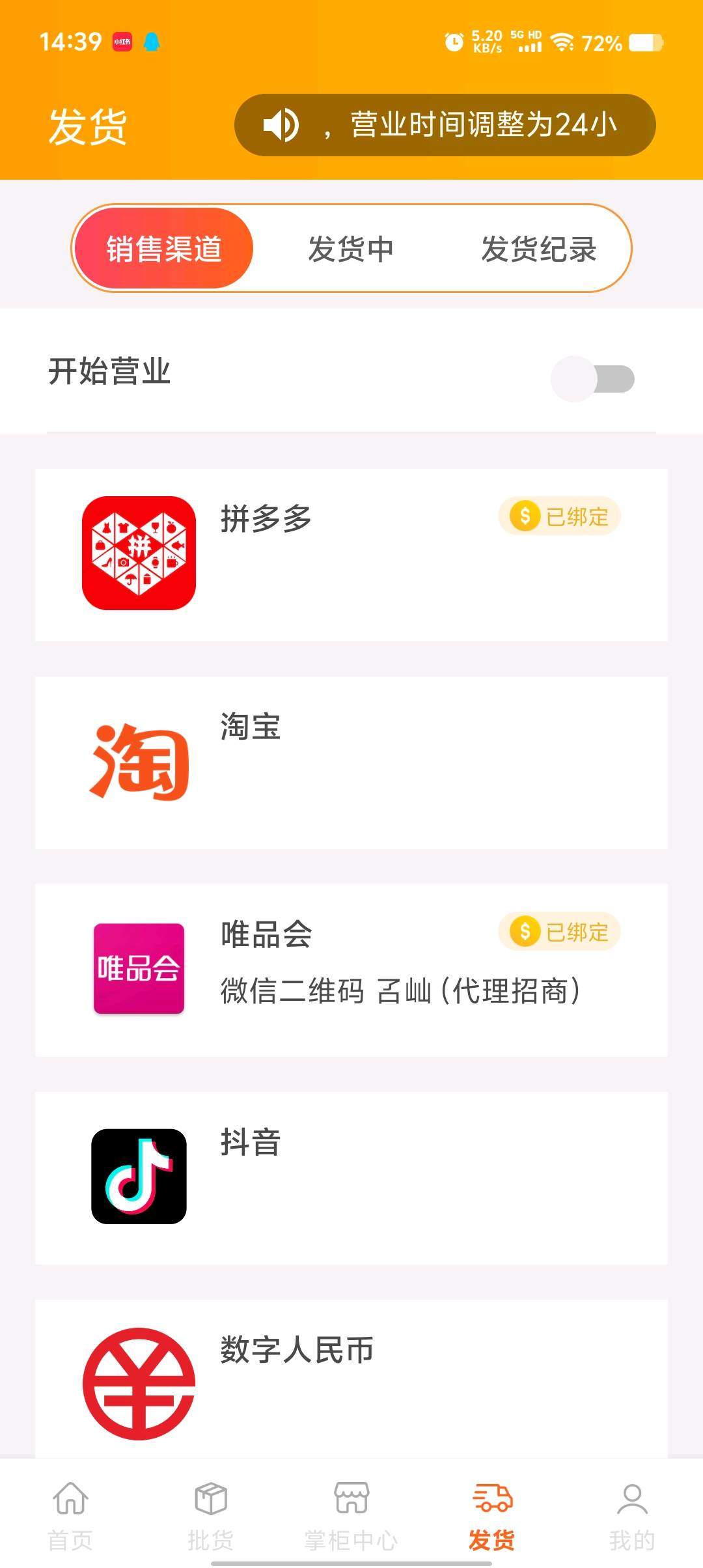
Task: Switch to the 发货中 tab
Action: tap(351, 249)
